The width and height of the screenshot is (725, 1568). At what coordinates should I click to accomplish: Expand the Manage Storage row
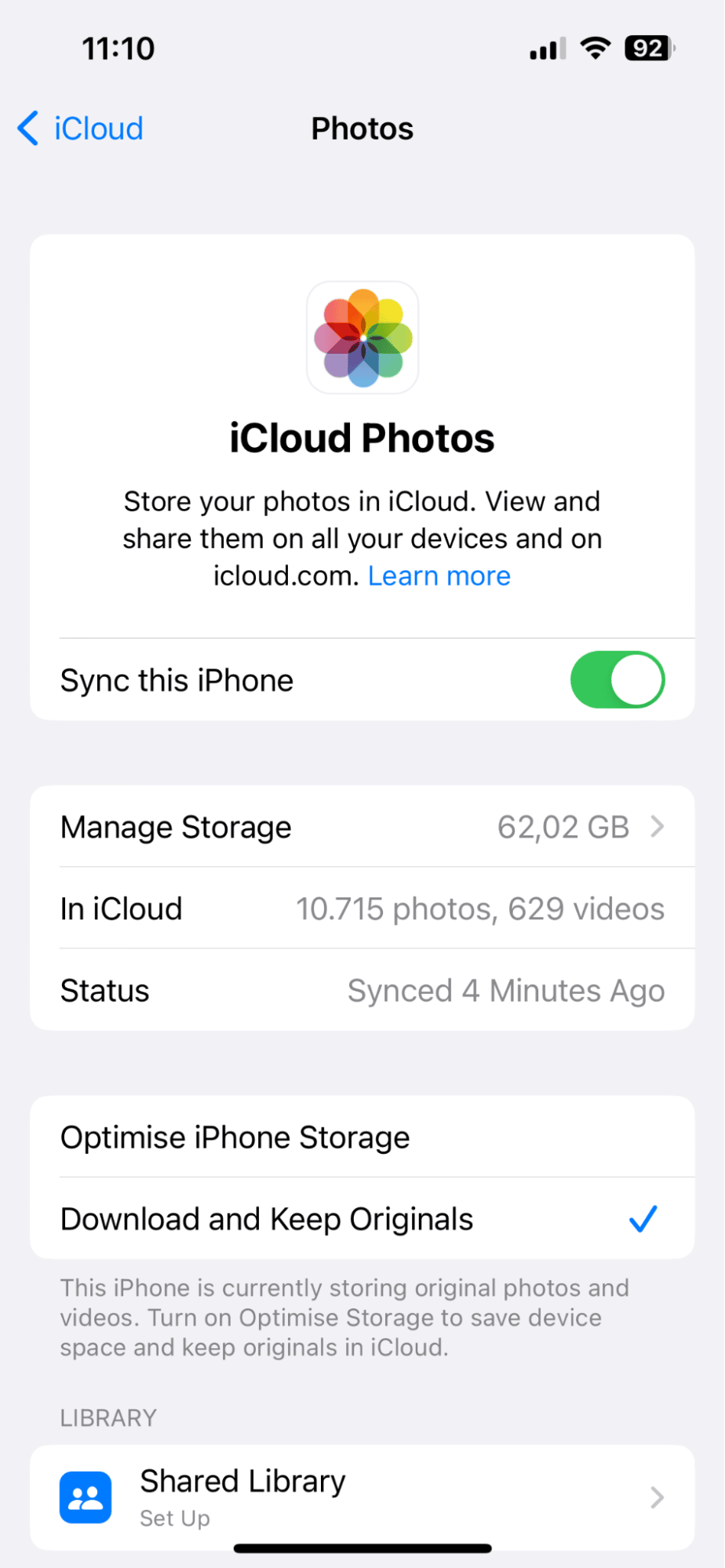pyautogui.click(x=362, y=826)
